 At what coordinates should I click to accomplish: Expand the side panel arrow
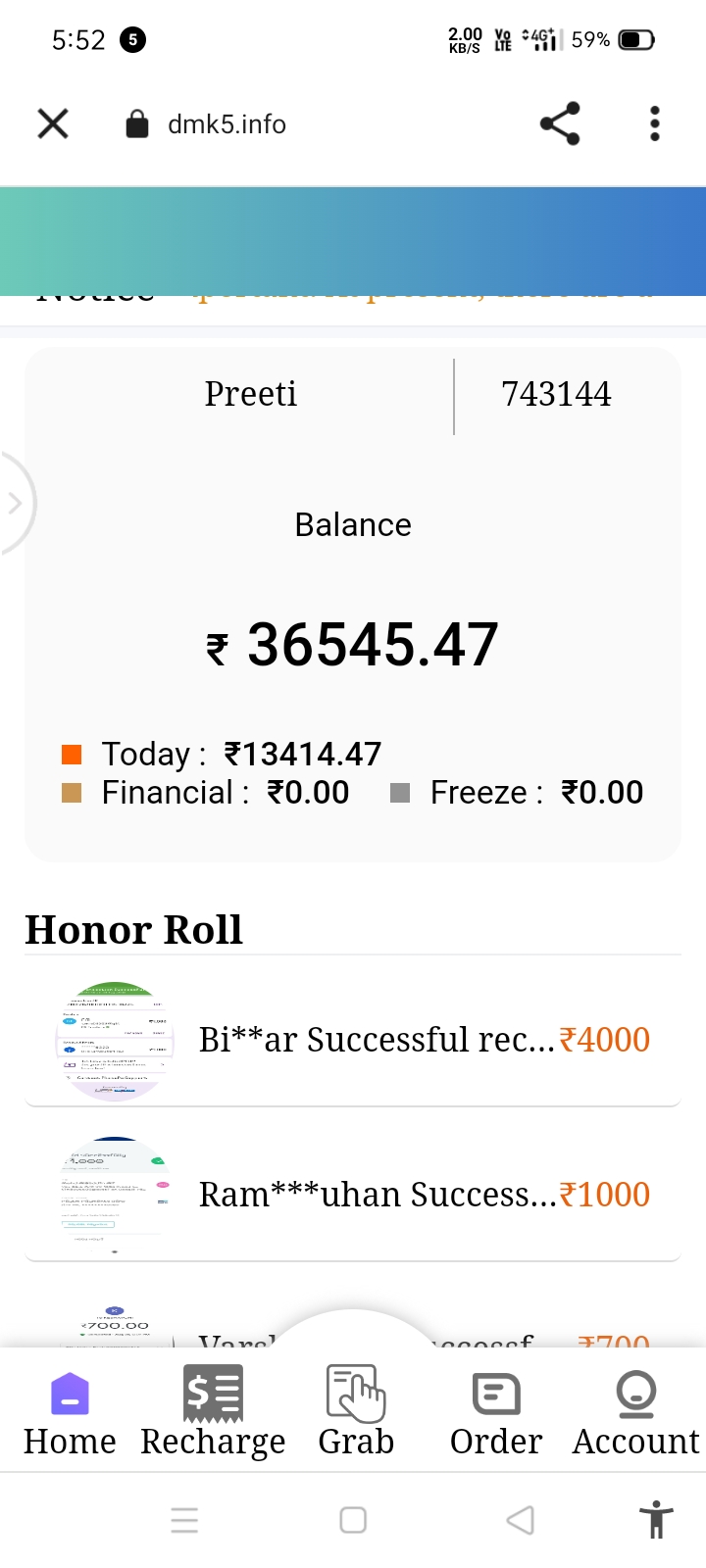(x=15, y=504)
